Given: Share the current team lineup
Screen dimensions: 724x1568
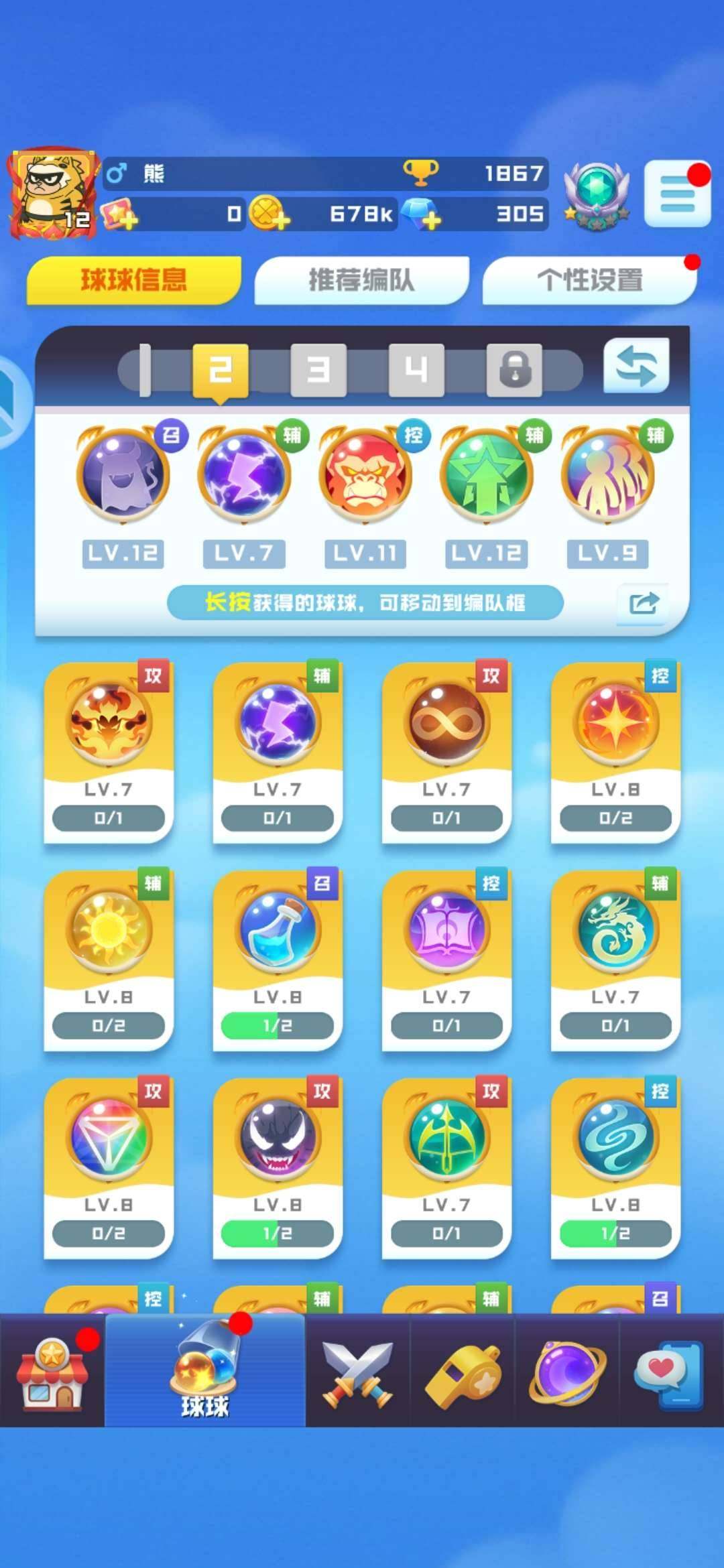Looking at the screenshot, I should pos(644,603).
